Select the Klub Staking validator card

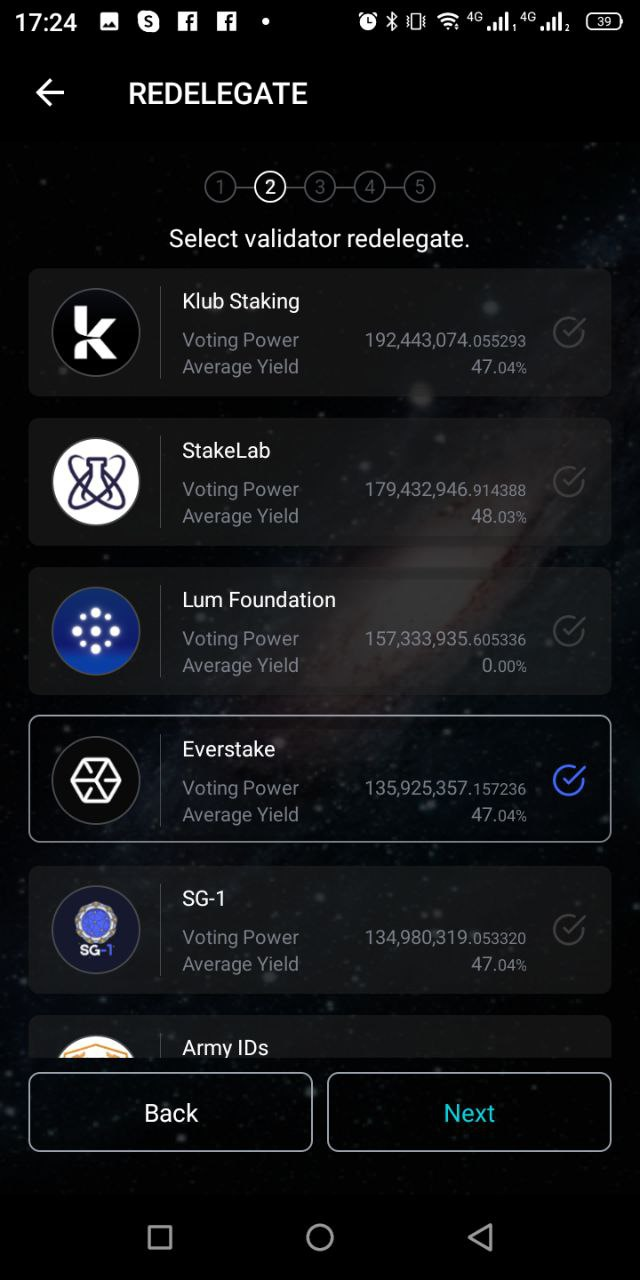click(x=319, y=332)
